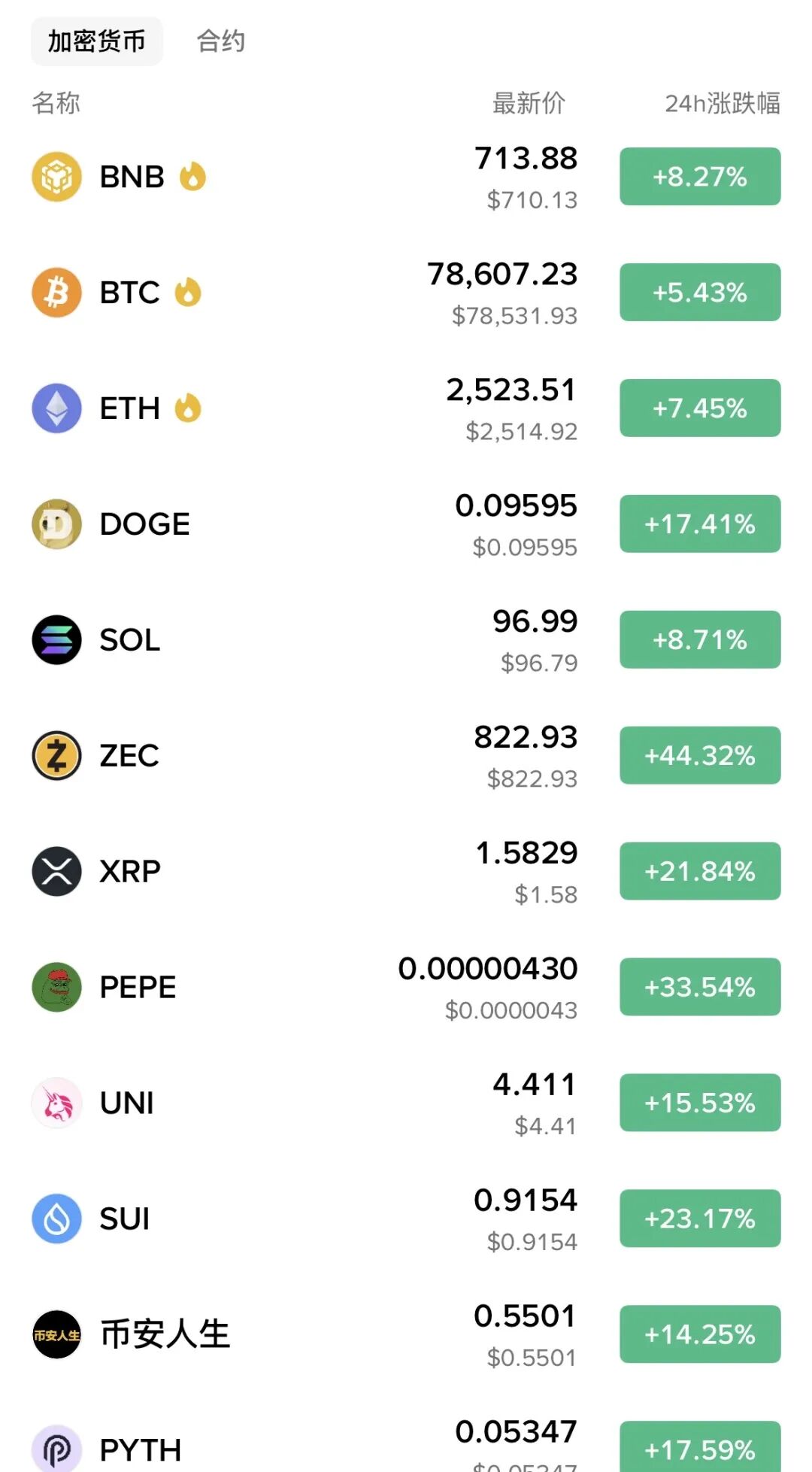
Task: Open the 币安人生 row
Action: 406,1335
